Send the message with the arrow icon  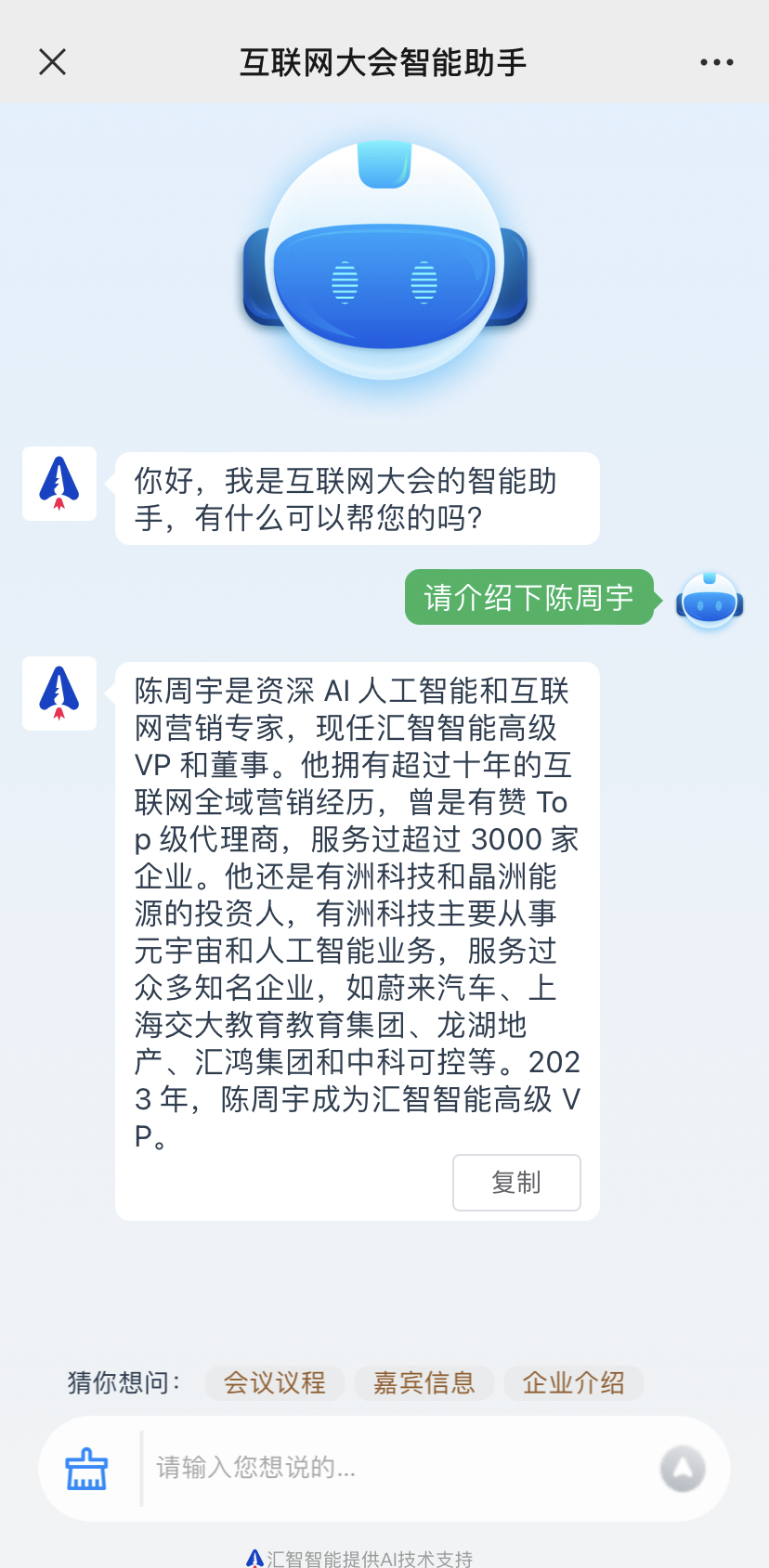683,1468
